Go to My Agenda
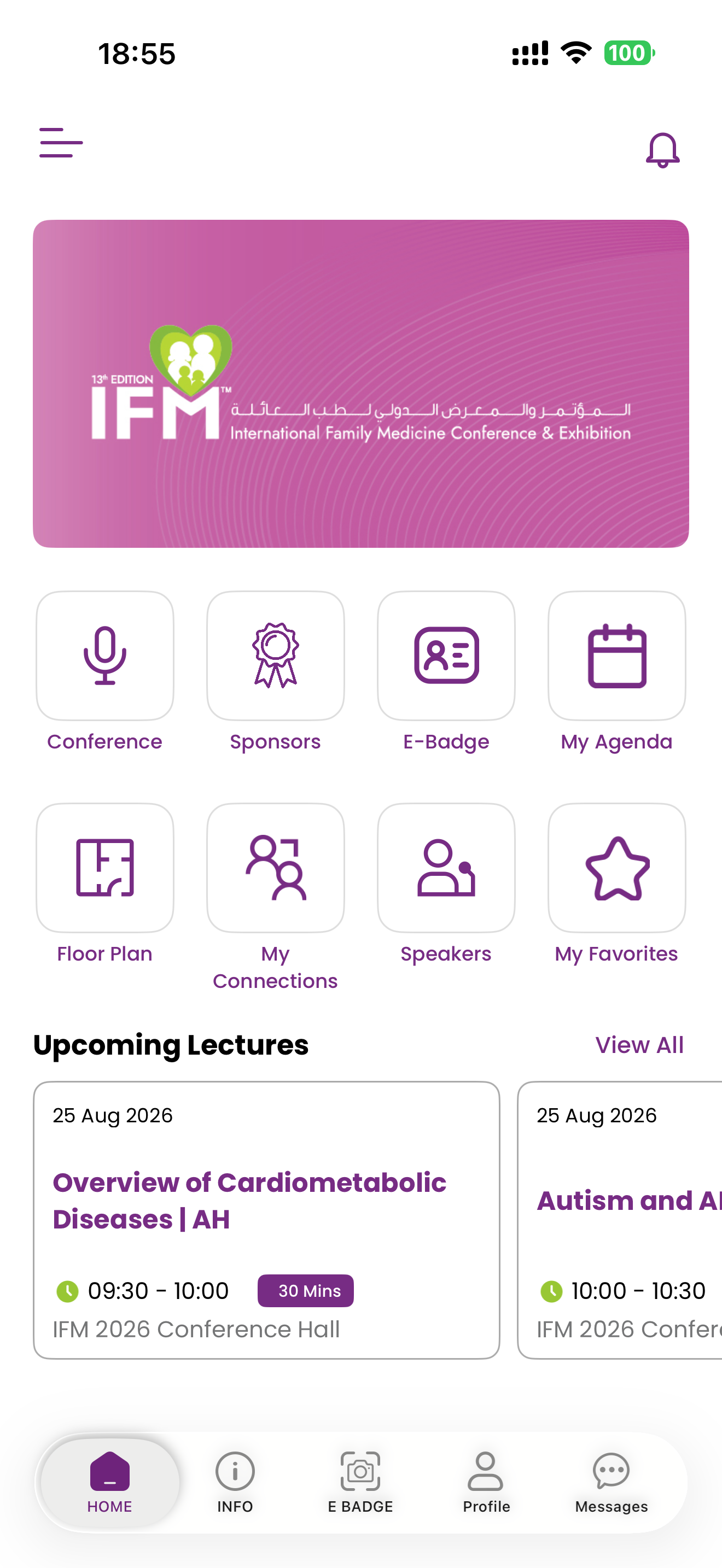 tap(616, 672)
